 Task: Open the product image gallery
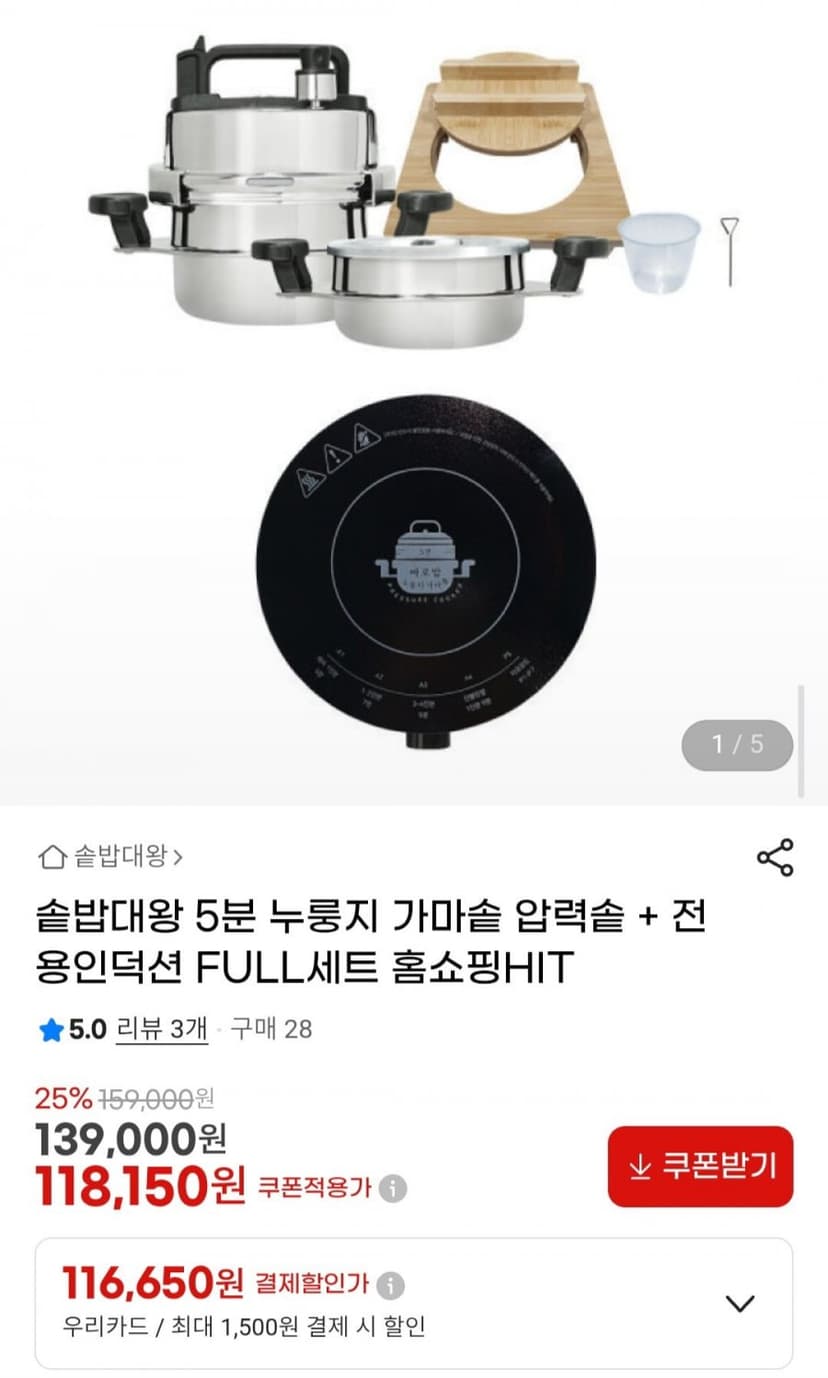click(414, 402)
